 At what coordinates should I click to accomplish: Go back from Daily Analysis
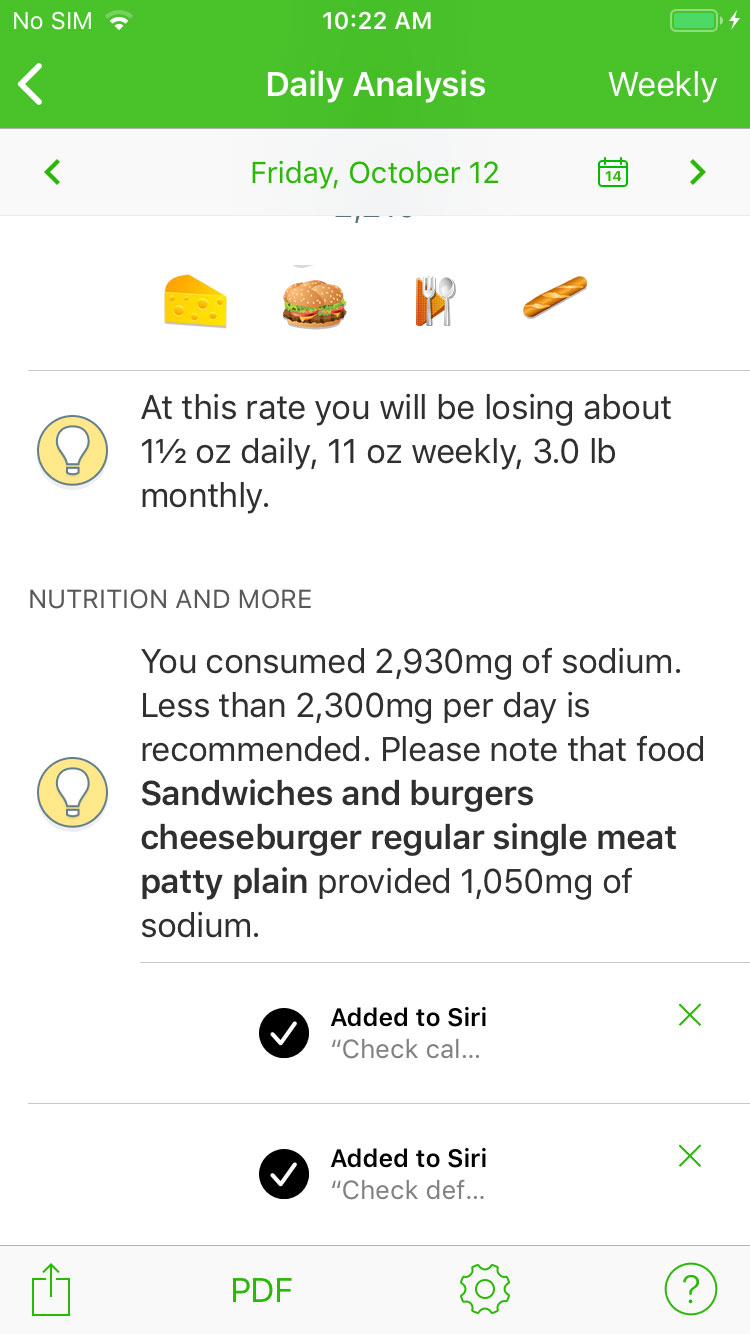[31, 85]
